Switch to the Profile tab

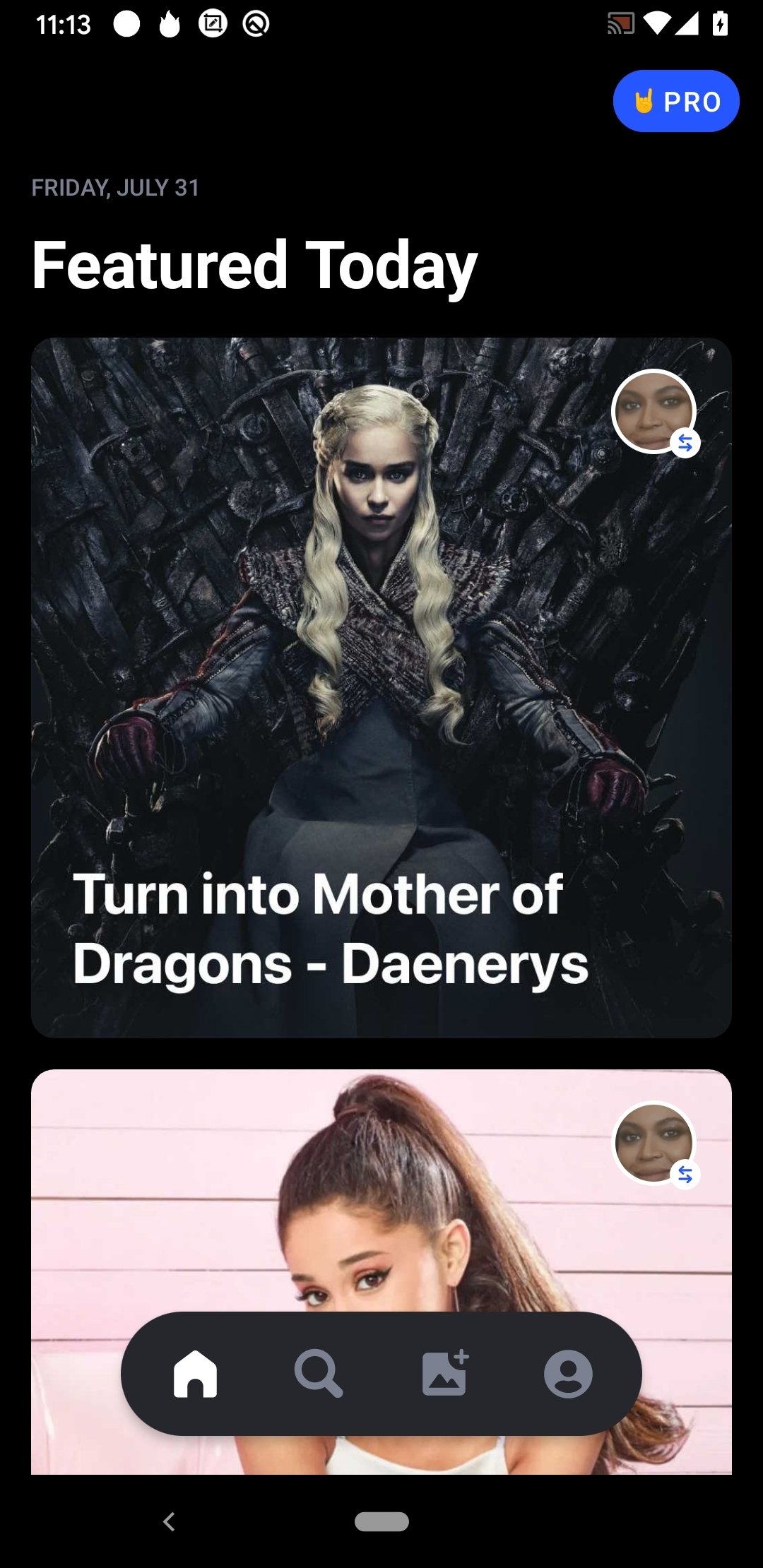[x=568, y=1374]
